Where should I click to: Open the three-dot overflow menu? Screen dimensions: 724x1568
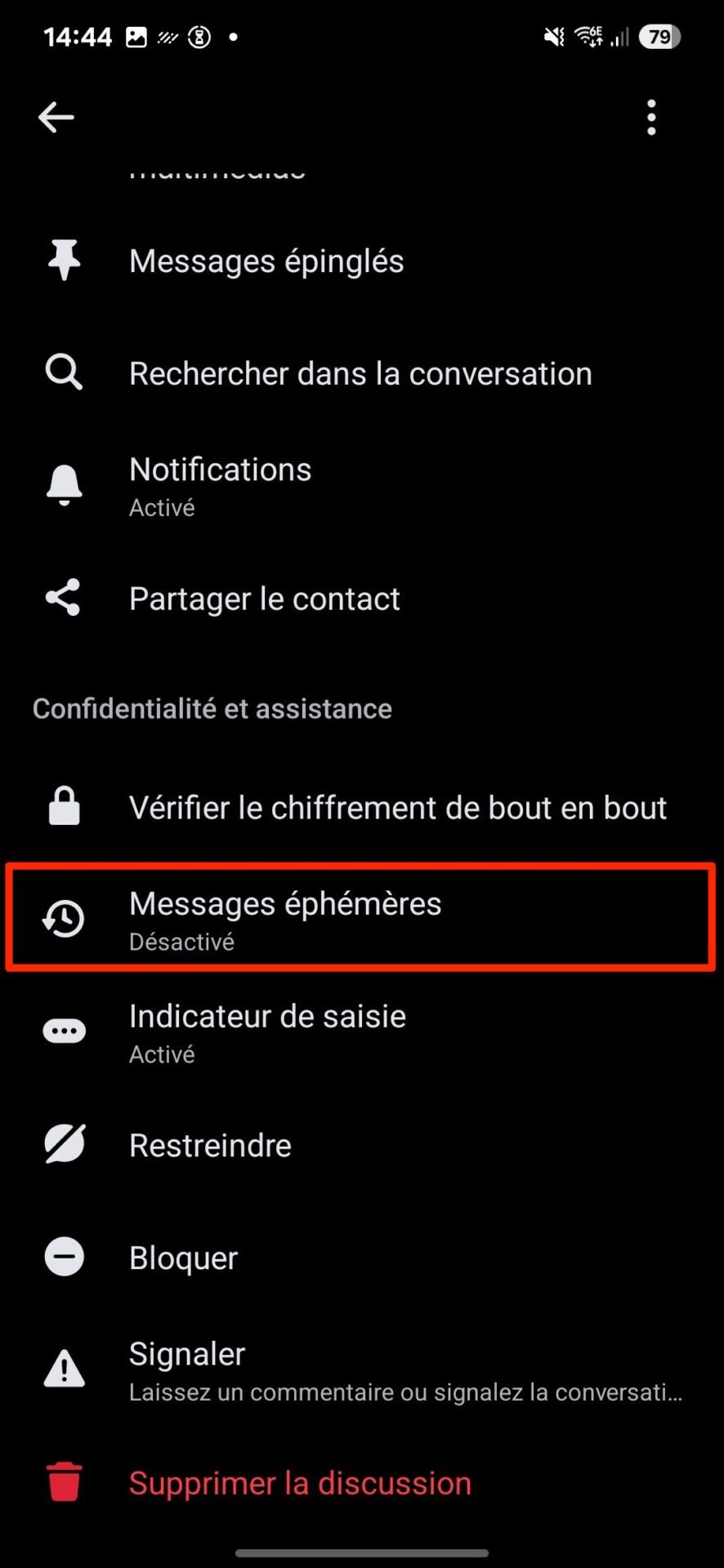click(x=651, y=118)
